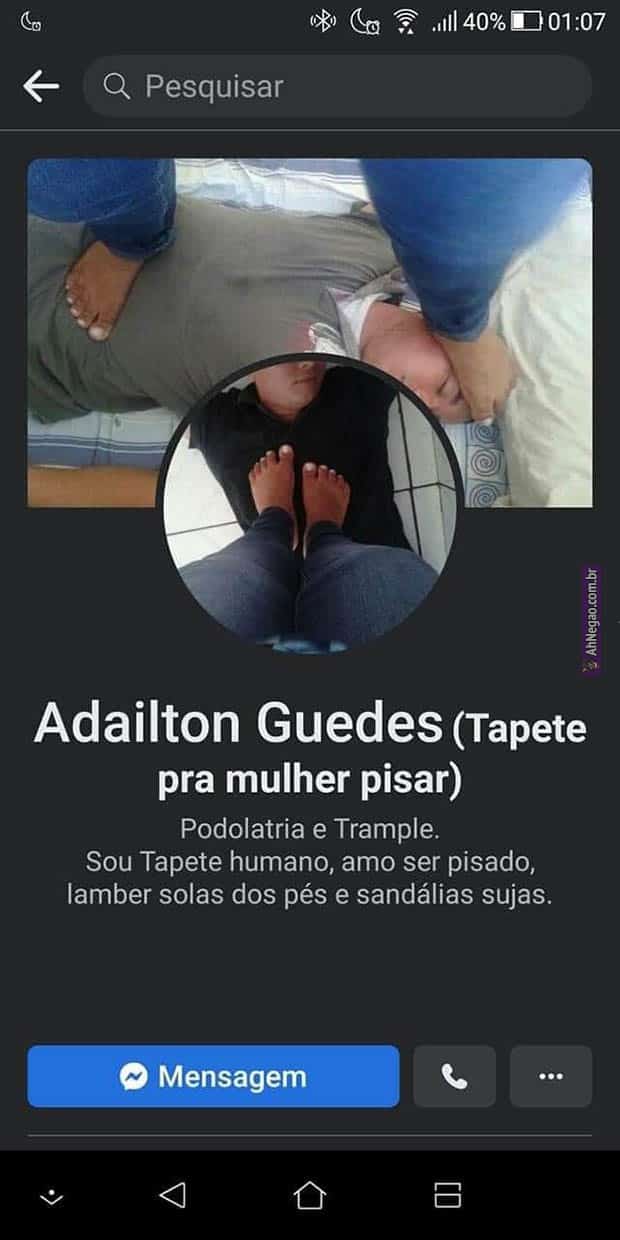Tap the system back button

(172, 1195)
